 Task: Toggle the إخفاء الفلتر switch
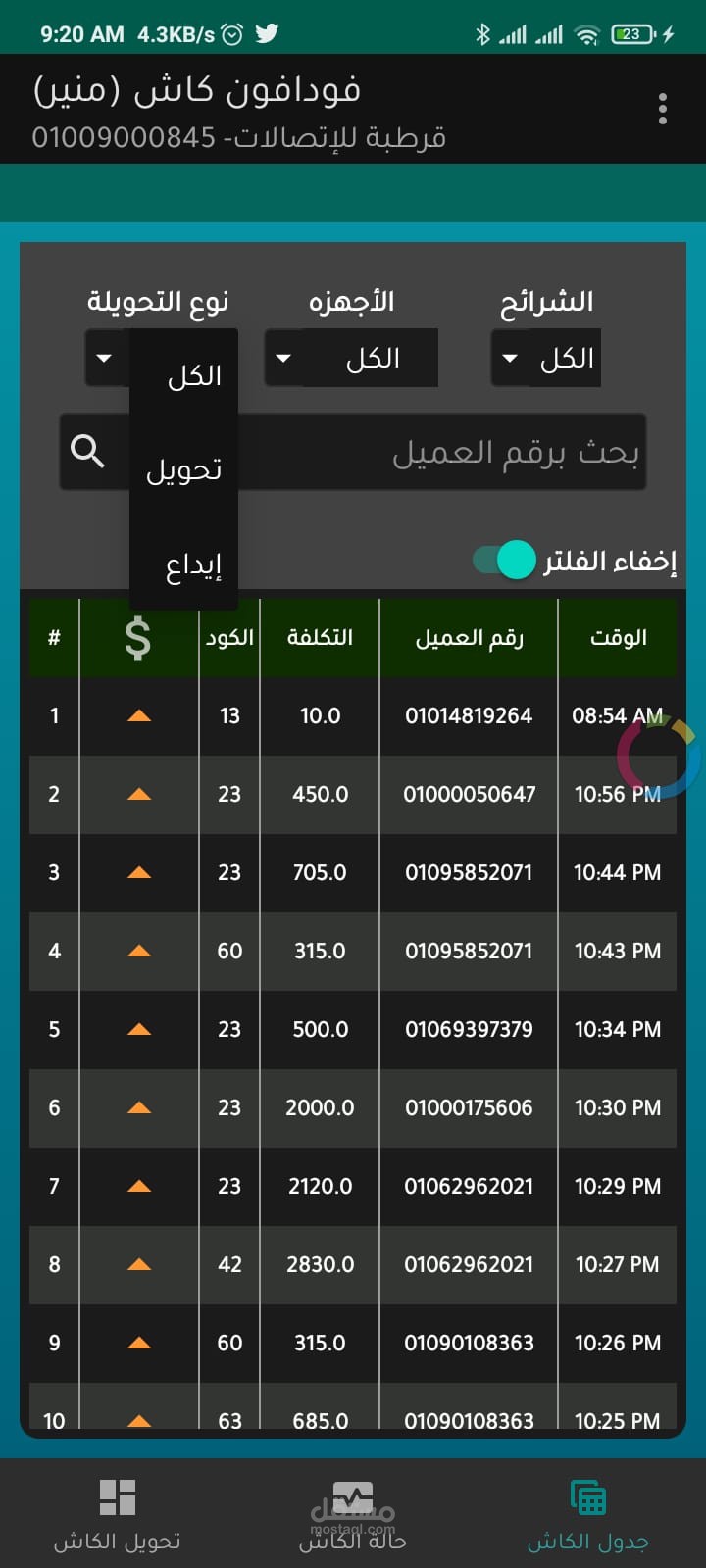coord(505,560)
